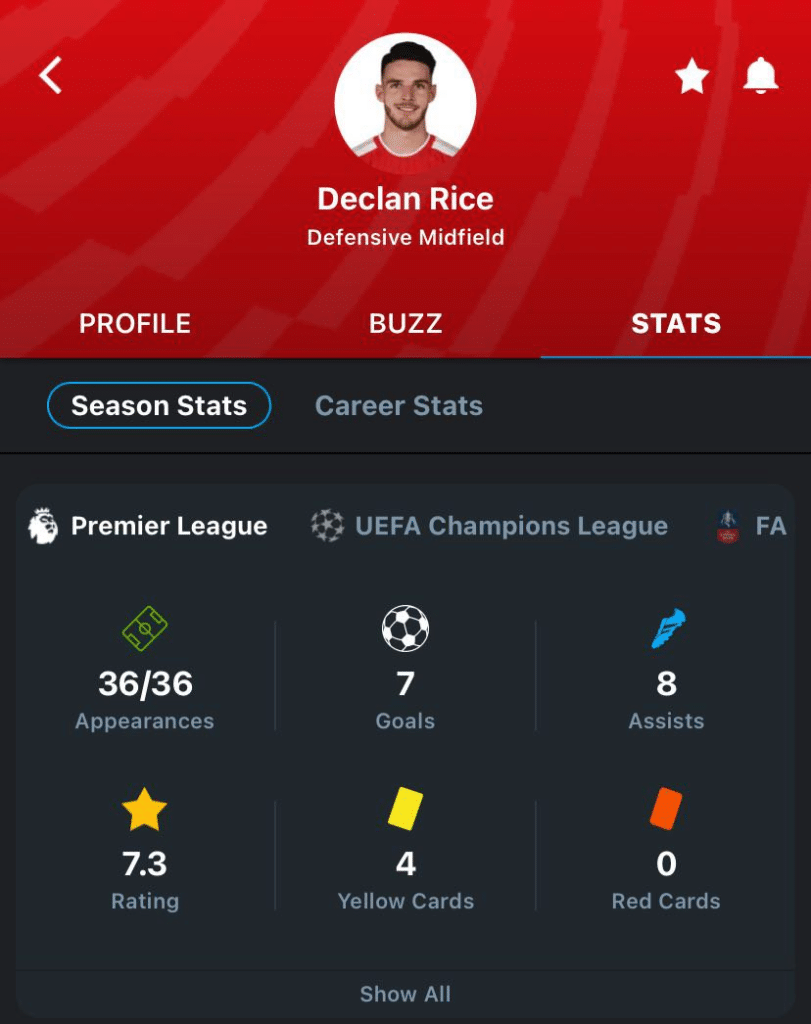The image size is (811, 1024).
Task: Go back using the arrow icon
Action: pyautogui.click(x=50, y=75)
